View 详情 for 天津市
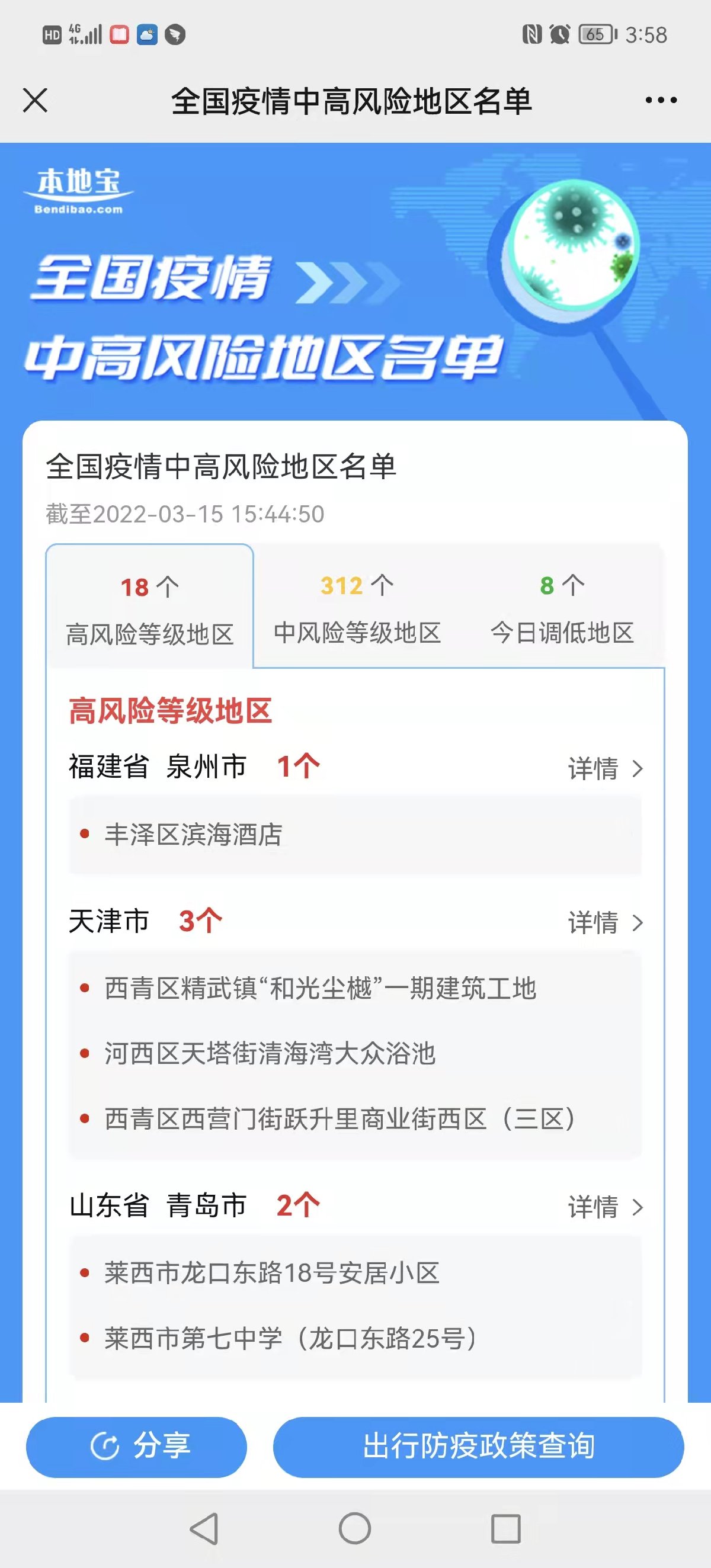The image size is (711, 1568). 605,923
